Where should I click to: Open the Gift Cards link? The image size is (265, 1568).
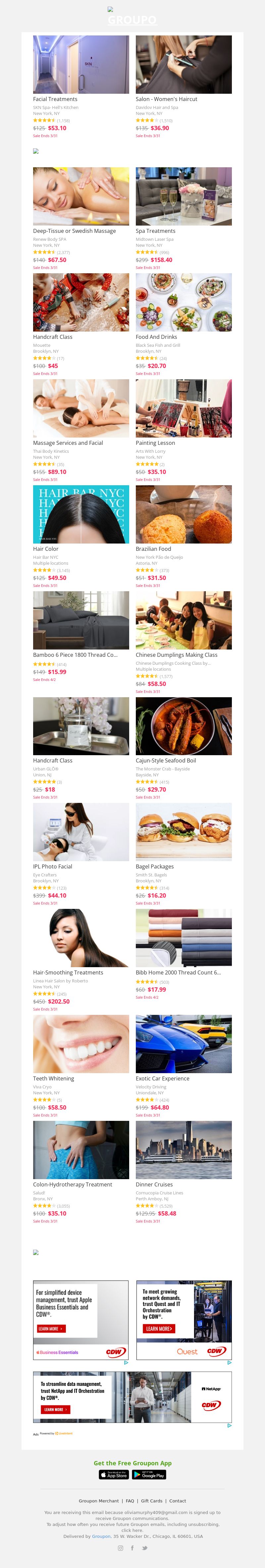coord(152,1501)
